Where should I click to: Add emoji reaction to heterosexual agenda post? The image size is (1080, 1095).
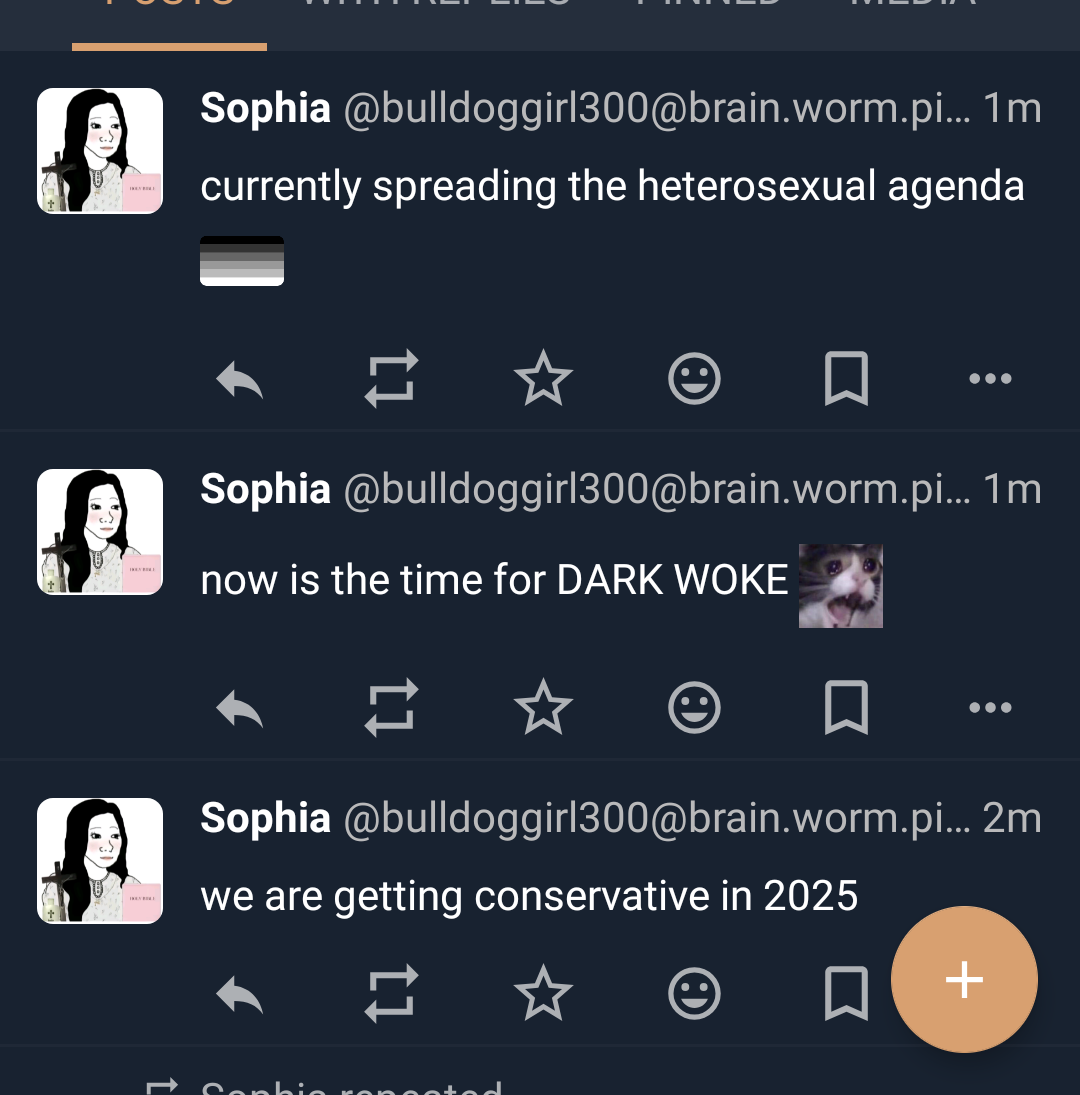coord(694,379)
